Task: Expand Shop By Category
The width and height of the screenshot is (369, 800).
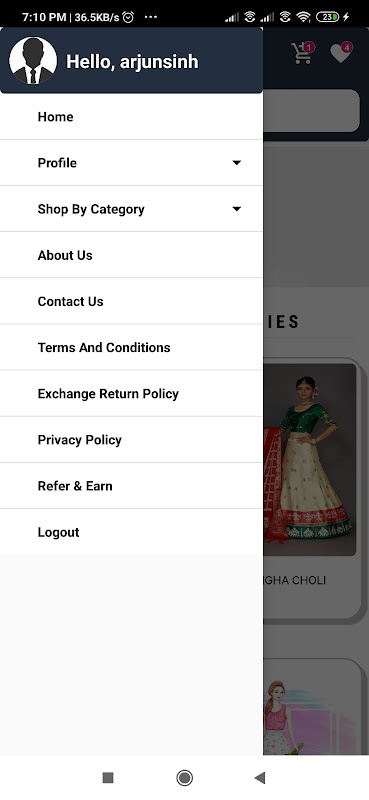Action: 131,209
